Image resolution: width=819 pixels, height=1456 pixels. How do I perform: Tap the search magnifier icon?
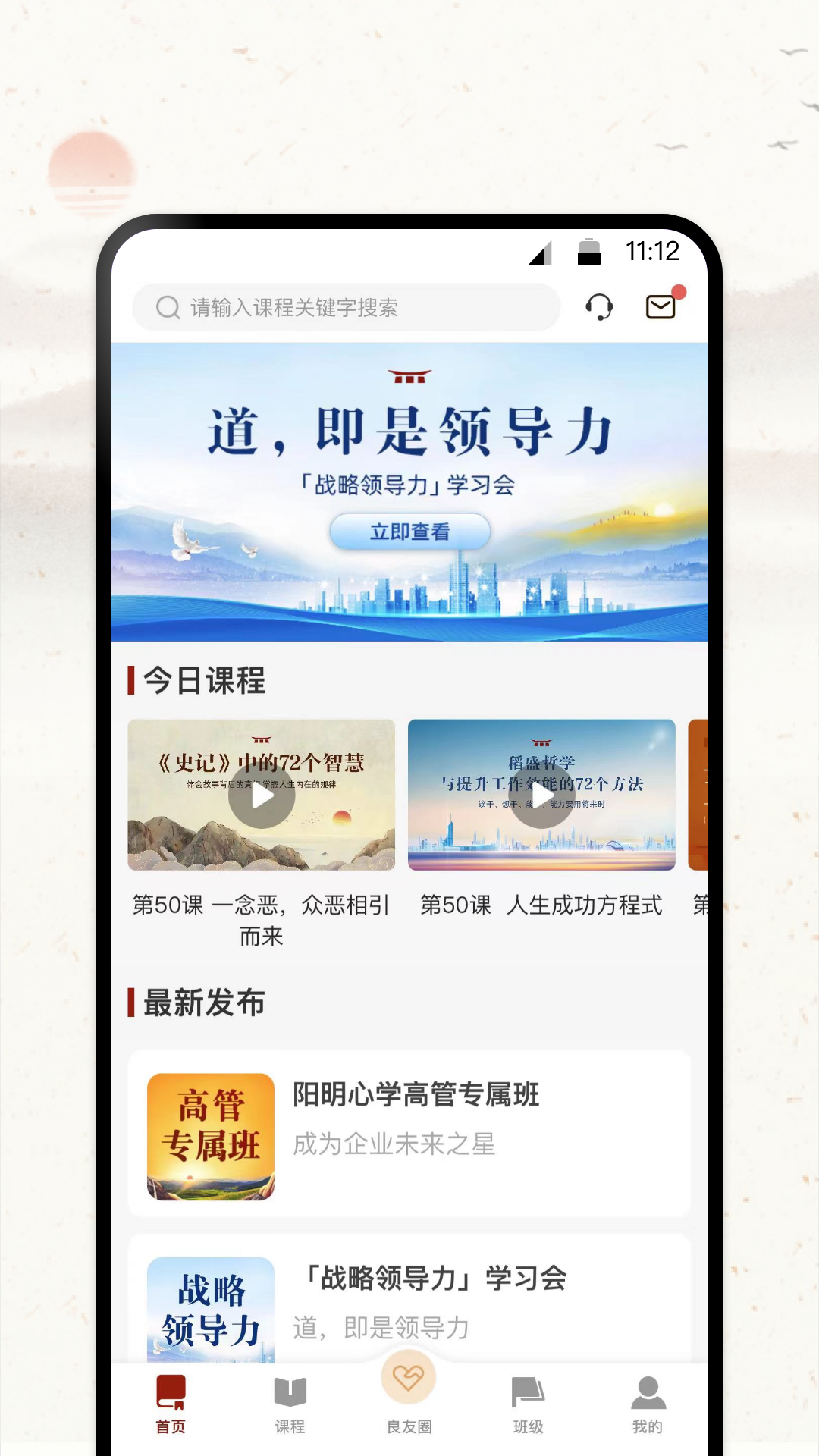point(167,307)
